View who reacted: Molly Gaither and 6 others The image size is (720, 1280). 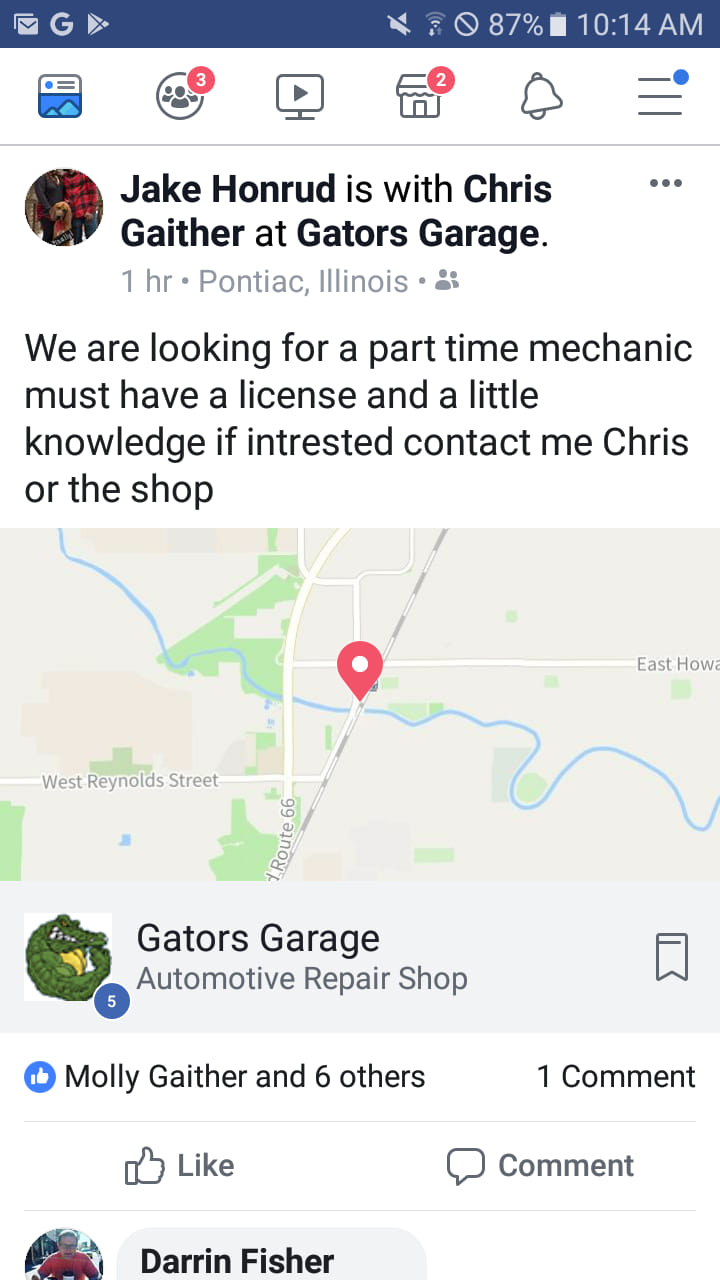244,1076
